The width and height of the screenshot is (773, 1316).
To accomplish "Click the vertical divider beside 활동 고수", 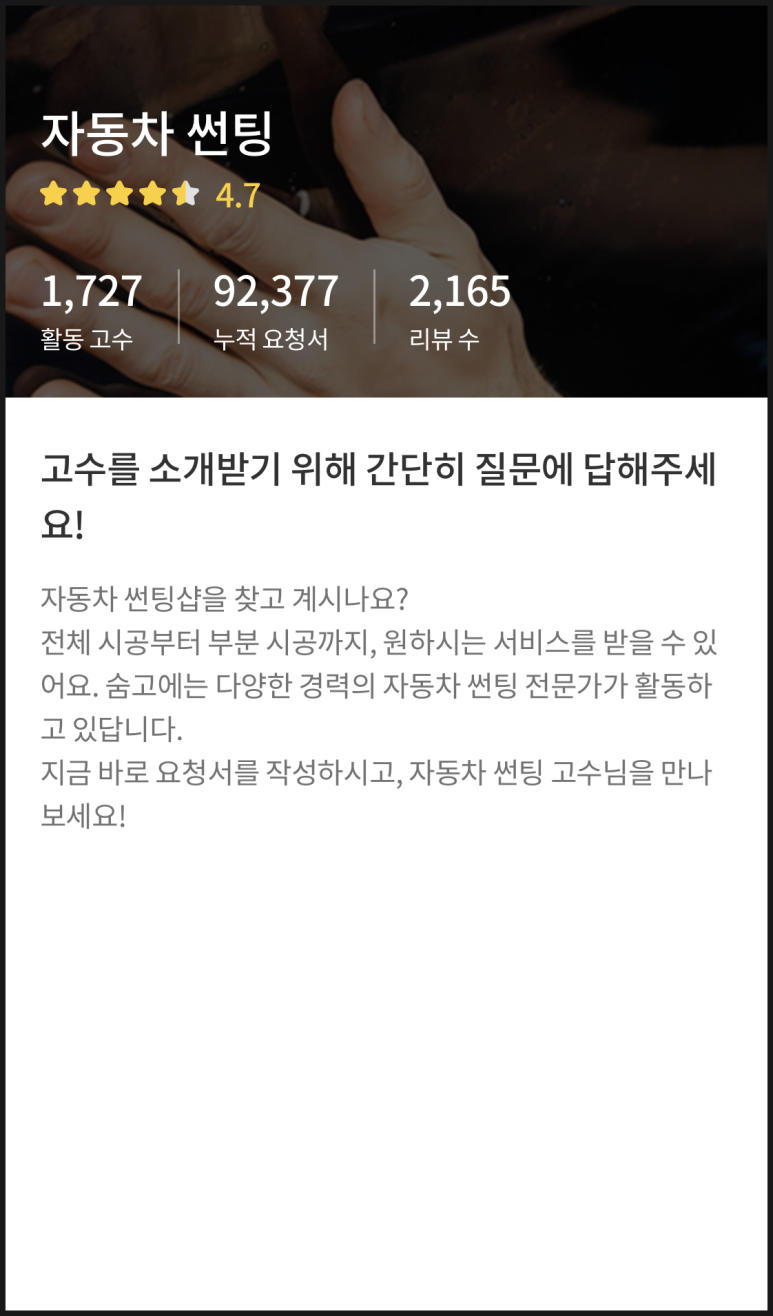I will click(181, 305).
